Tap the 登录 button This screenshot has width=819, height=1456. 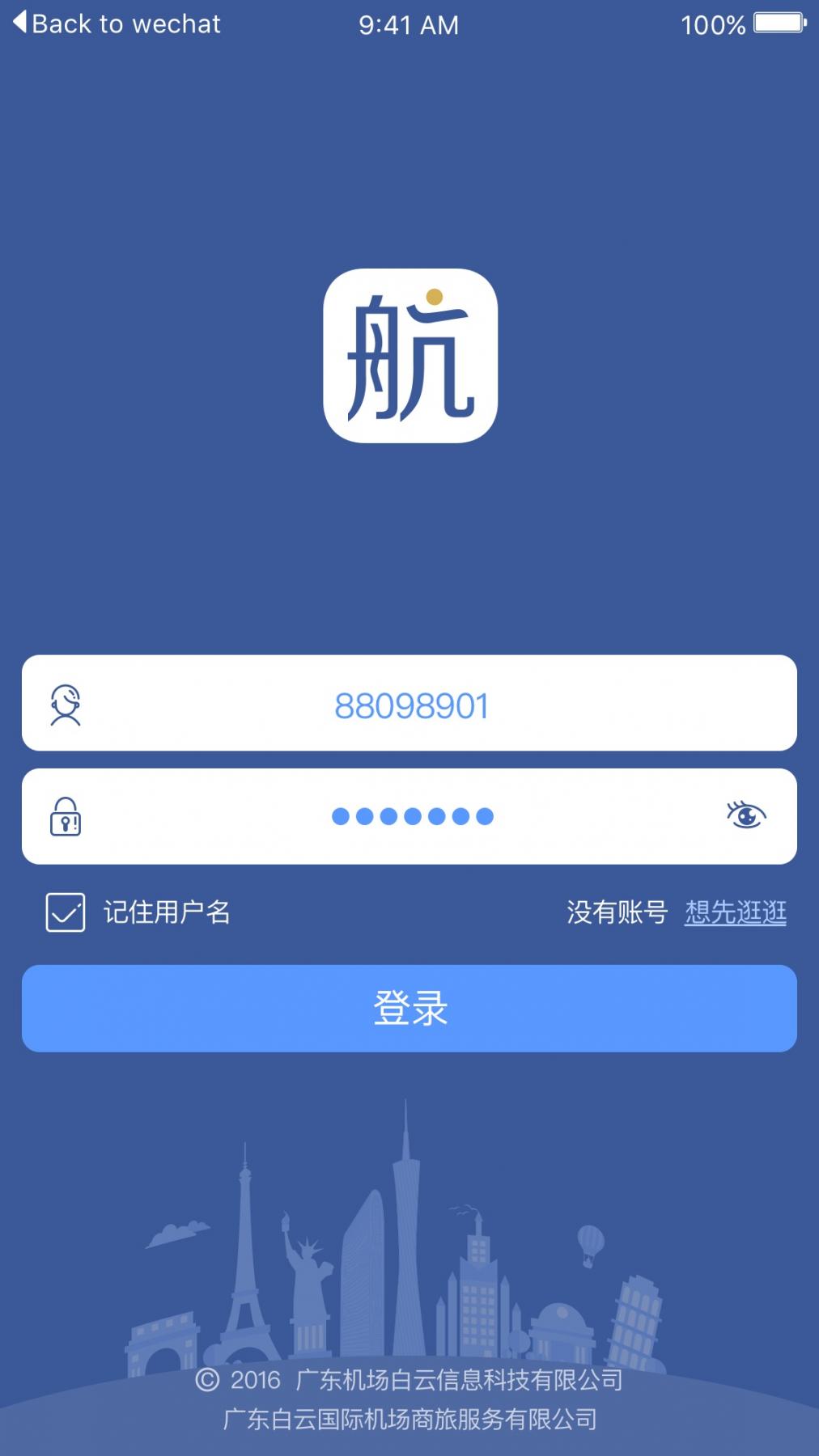pos(409,1009)
